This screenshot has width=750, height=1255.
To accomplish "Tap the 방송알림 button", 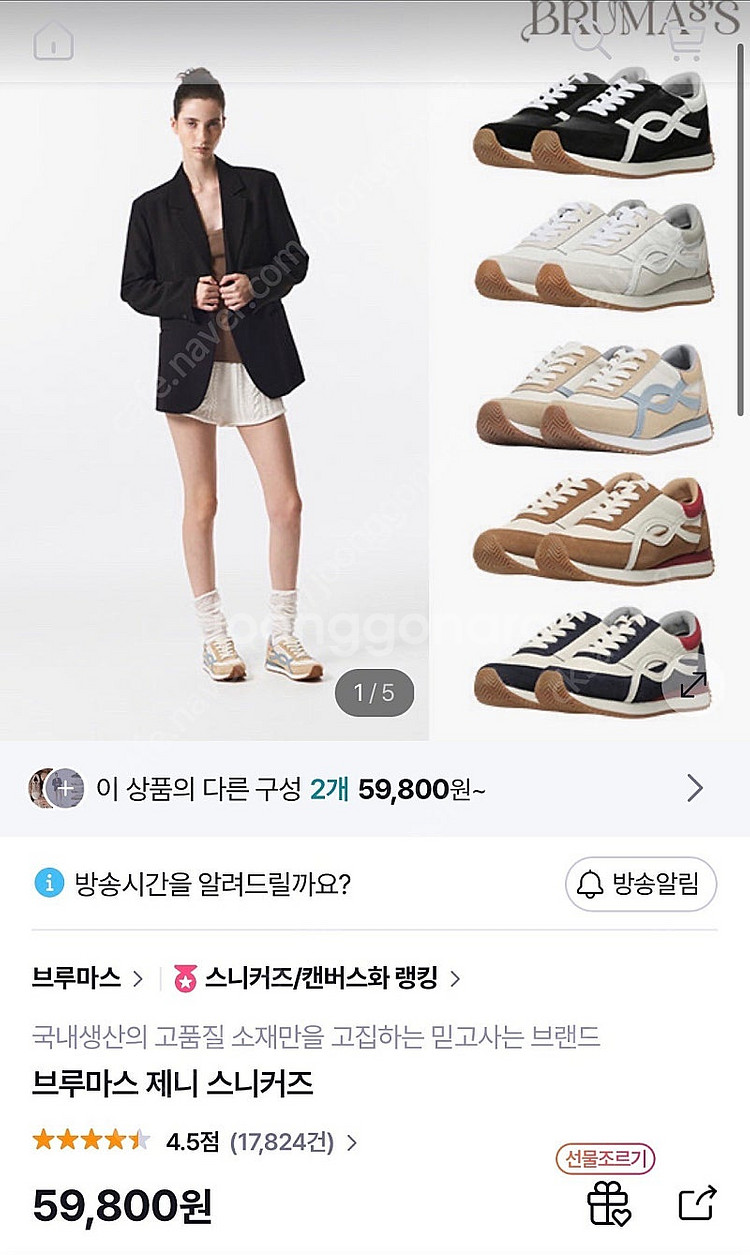I will tap(641, 884).
